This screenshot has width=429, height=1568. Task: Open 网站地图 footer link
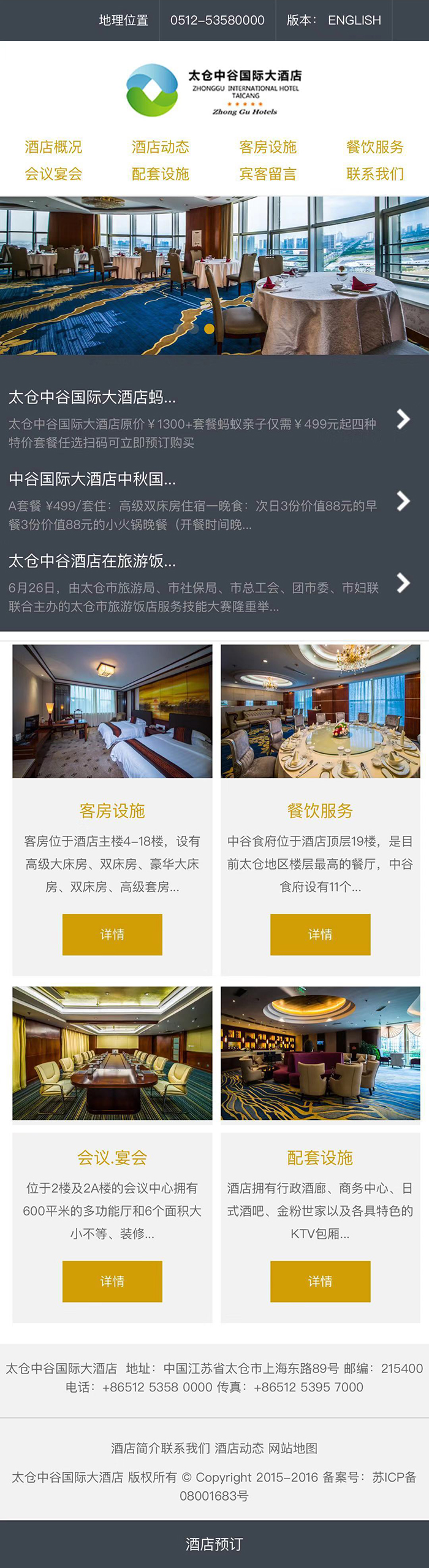point(293,1448)
